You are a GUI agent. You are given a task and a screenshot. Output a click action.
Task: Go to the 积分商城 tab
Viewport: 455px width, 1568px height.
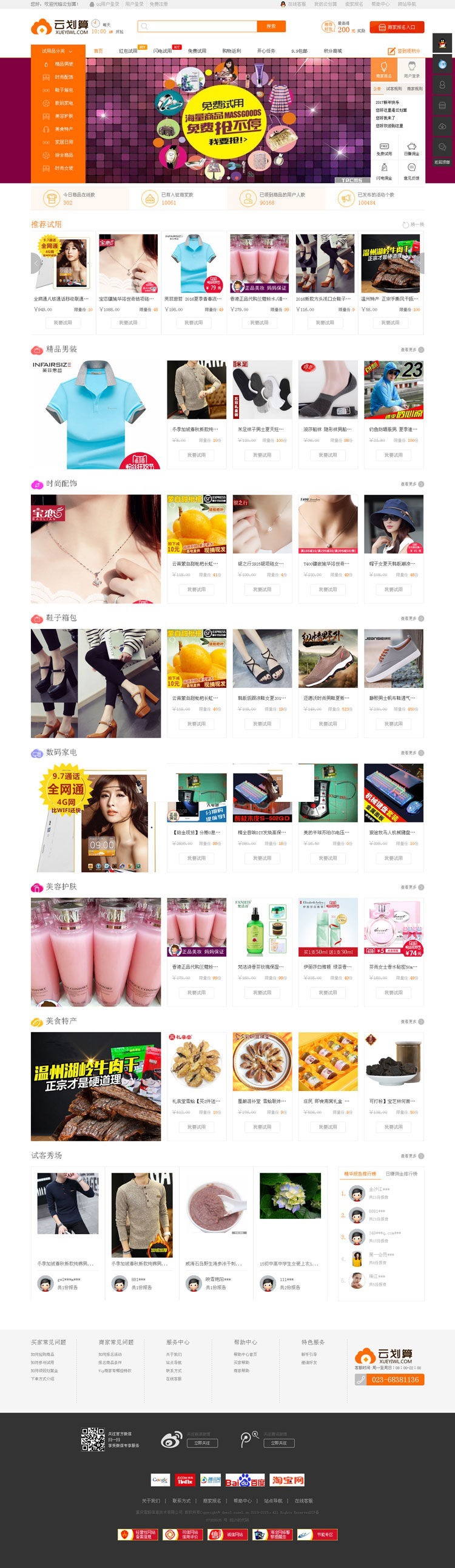332,51
